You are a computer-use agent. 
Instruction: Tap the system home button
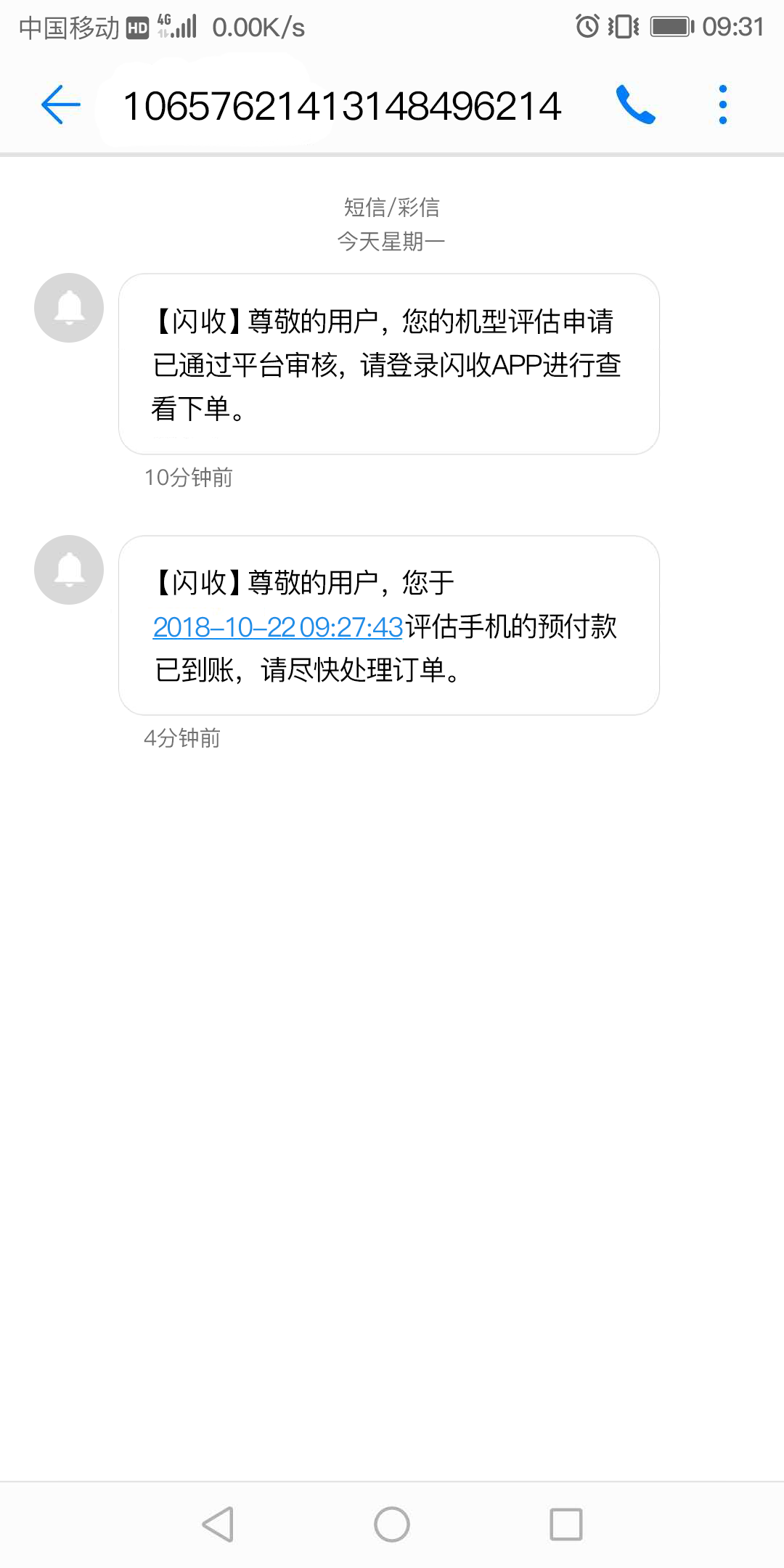click(x=392, y=1524)
